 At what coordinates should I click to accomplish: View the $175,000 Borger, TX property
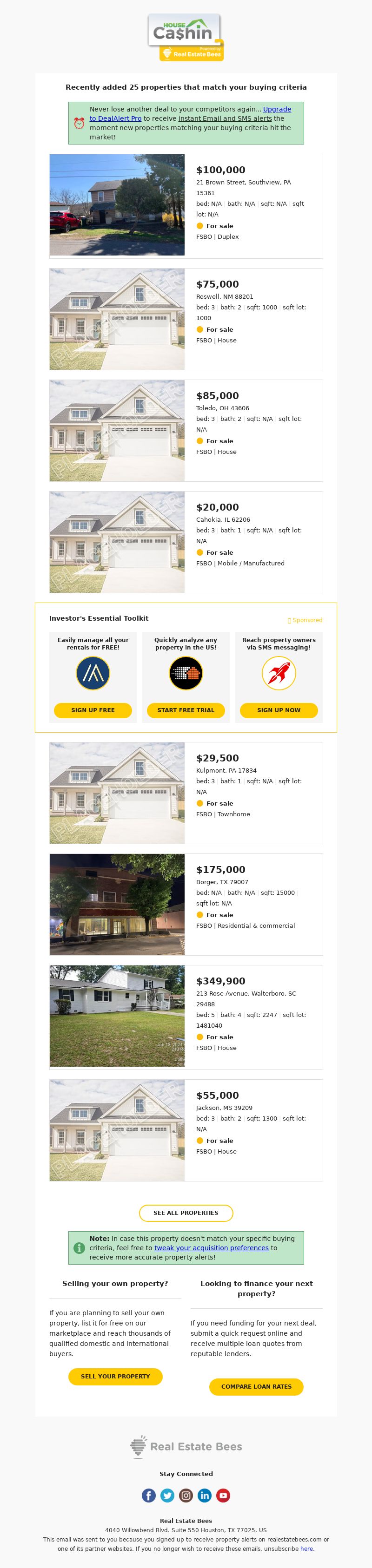[220, 869]
